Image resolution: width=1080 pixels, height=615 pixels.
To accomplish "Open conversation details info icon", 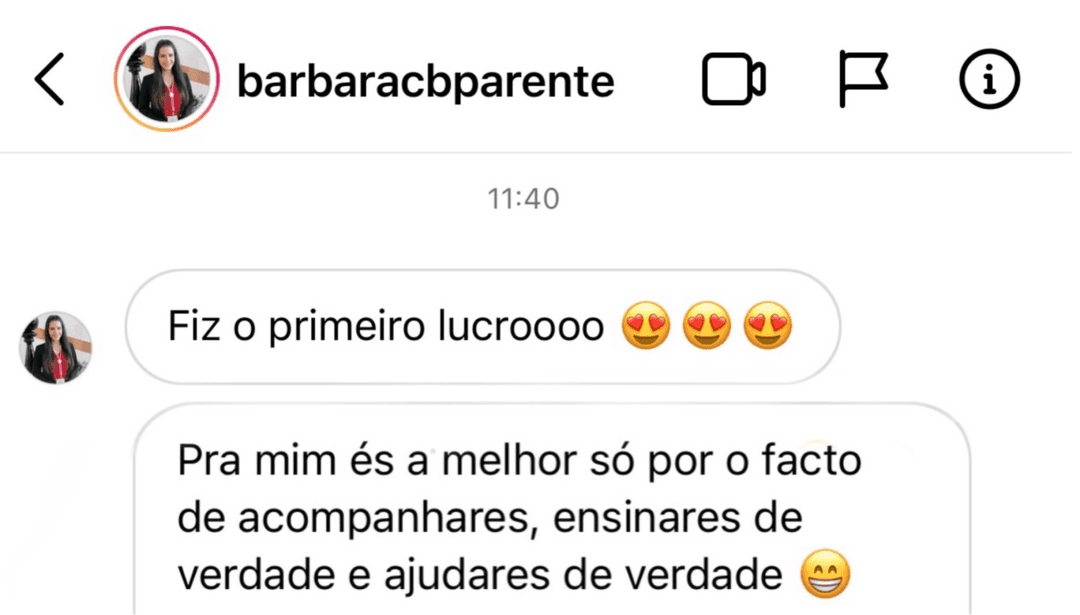I will 989,80.
